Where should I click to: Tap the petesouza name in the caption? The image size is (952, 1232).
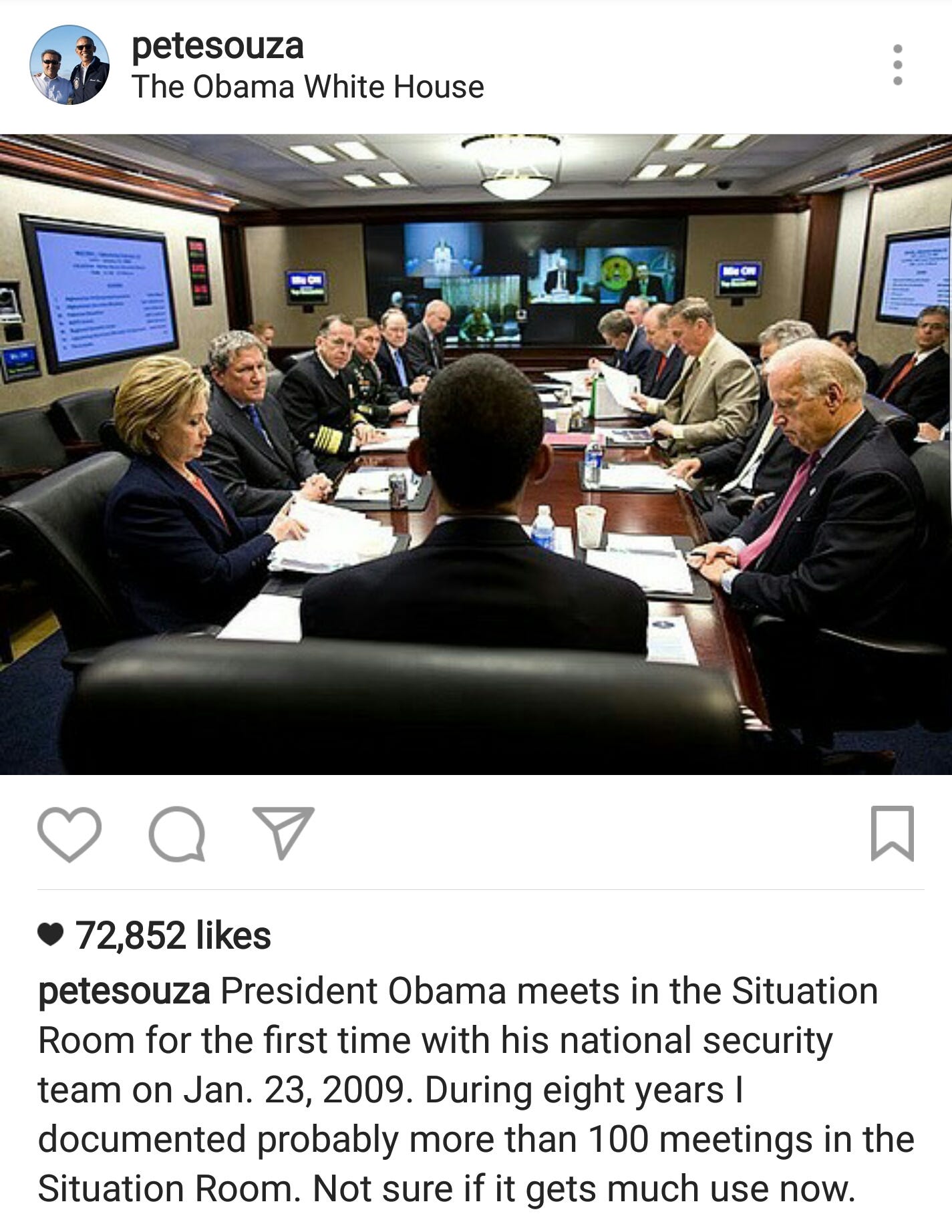point(124,991)
